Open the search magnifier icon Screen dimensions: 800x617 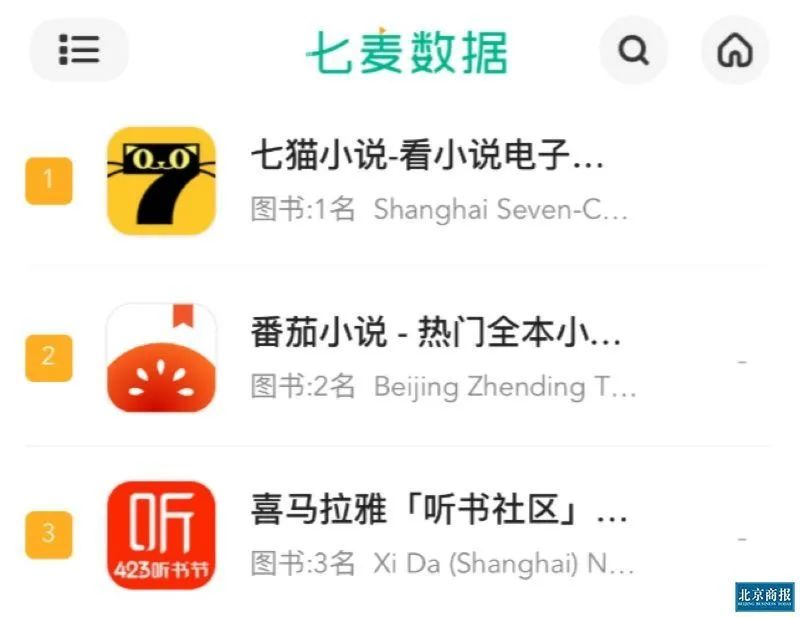click(x=633, y=50)
